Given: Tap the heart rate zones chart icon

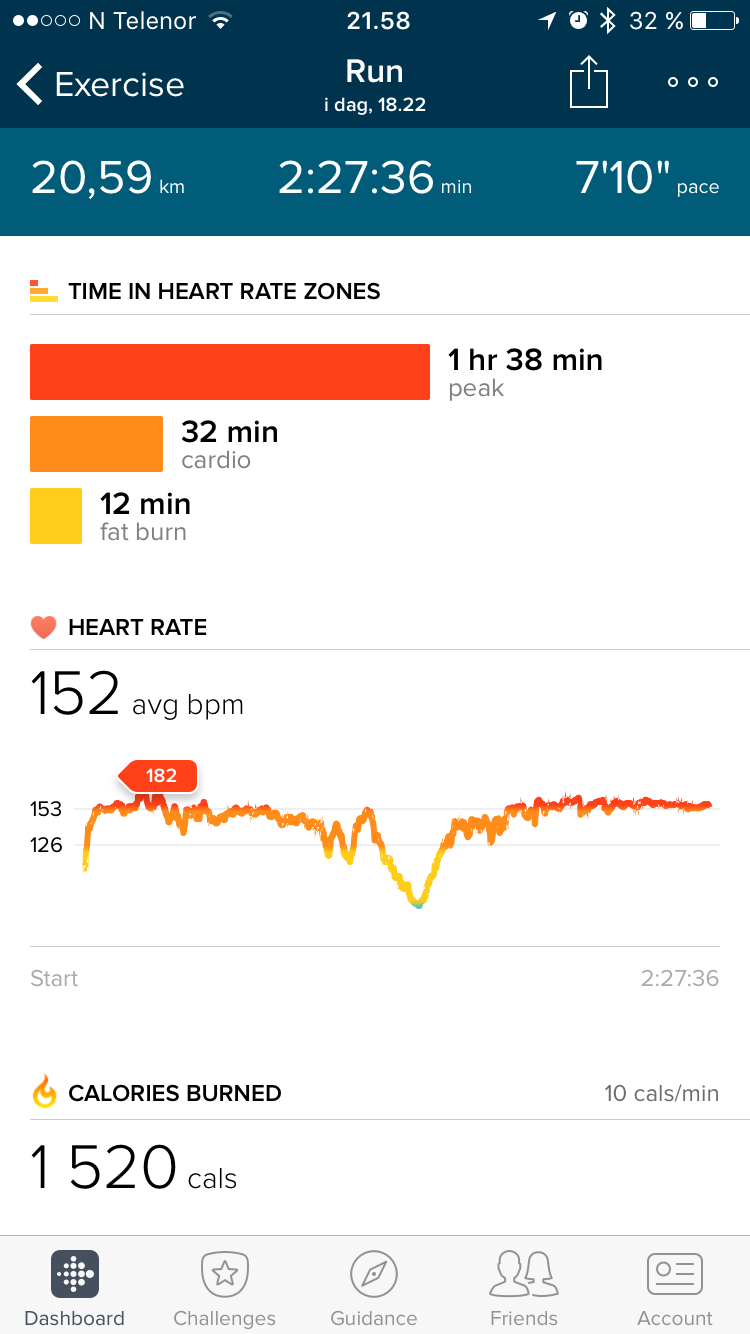Looking at the screenshot, I should (x=41, y=290).
